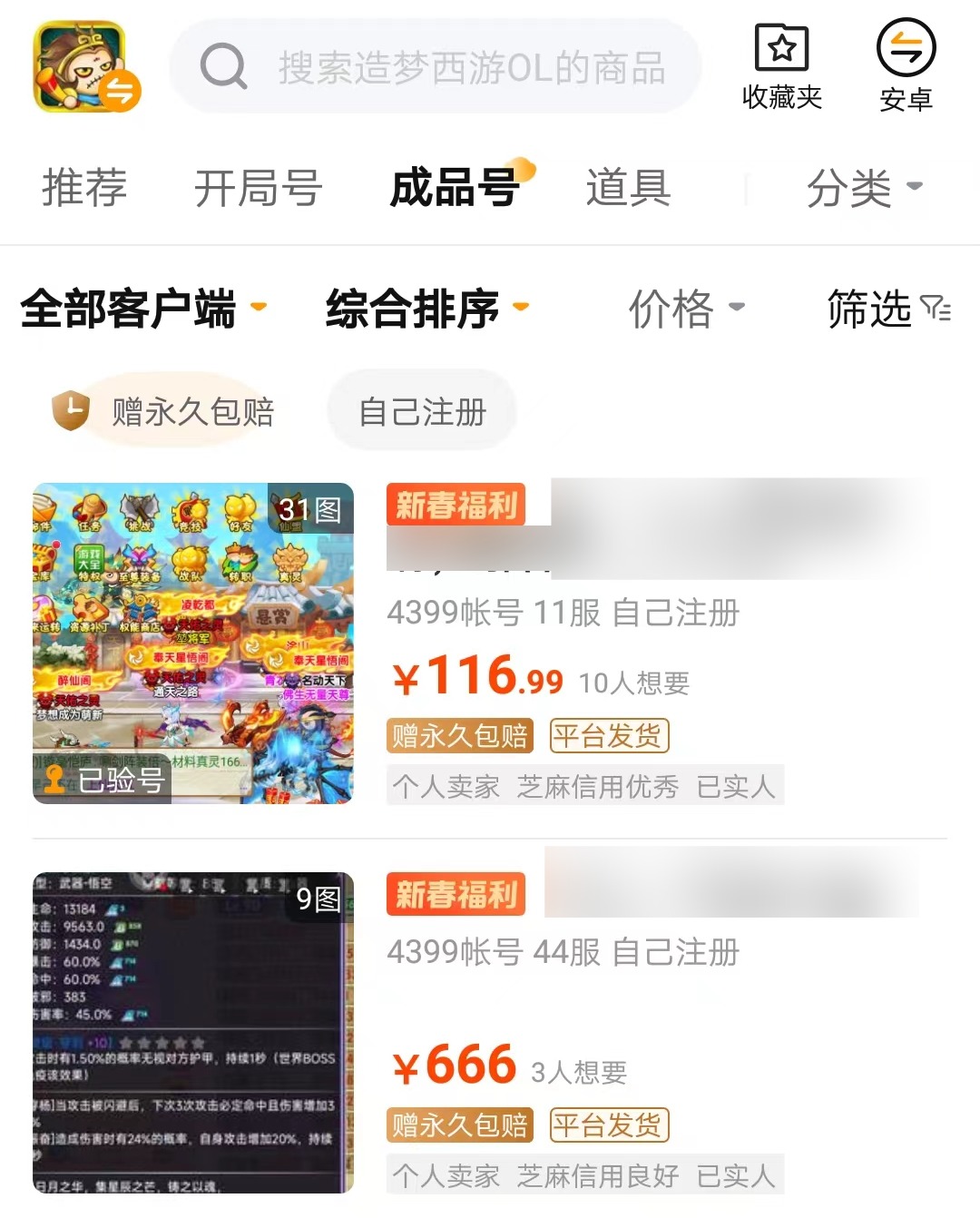Viewport: 980px width, 1218px height.
Task: Switch platform via the 安卓 icon
Action: click(x=906, y=67)
